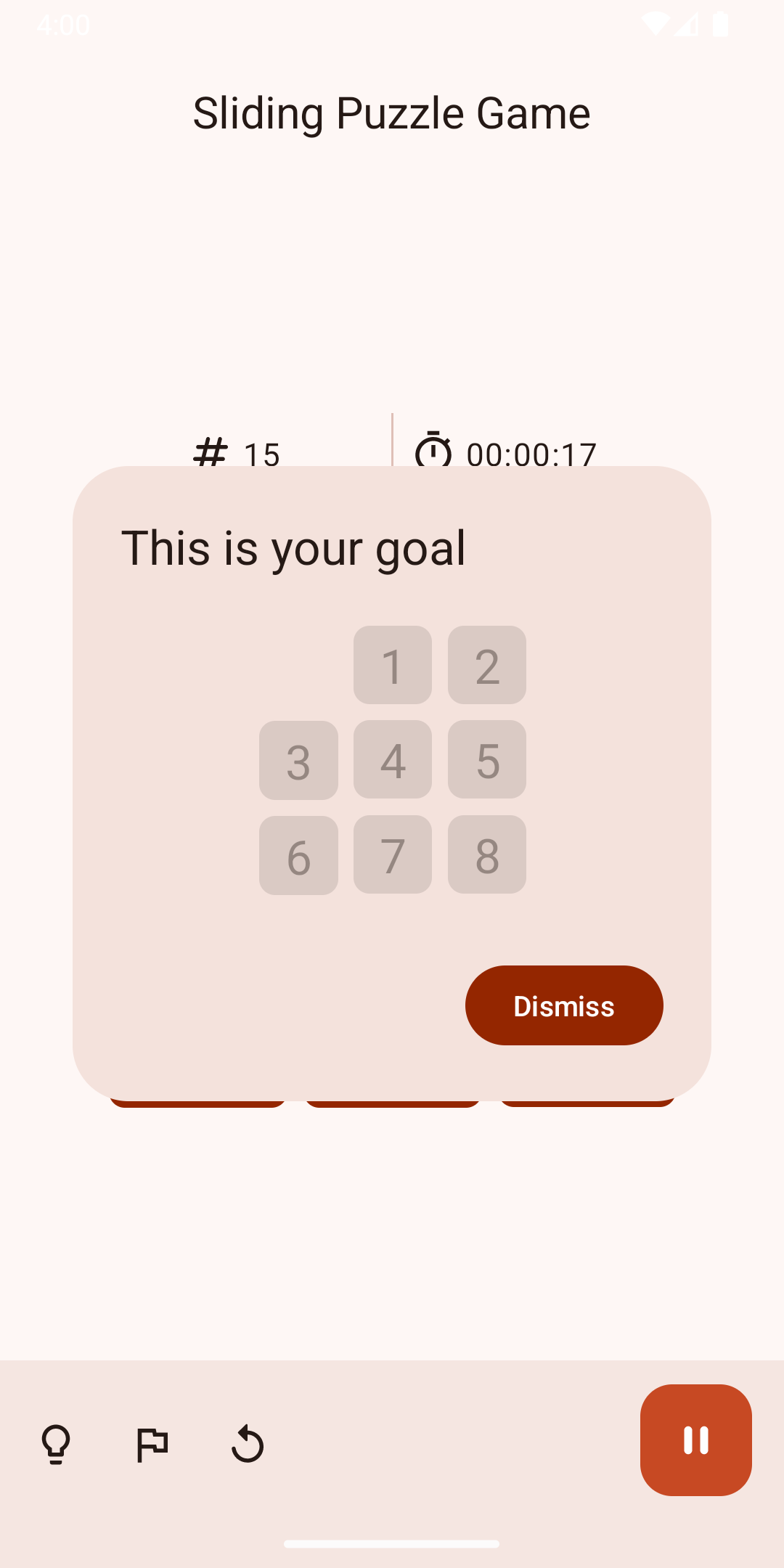Select the flag icon to give up

pos(152,1443)
